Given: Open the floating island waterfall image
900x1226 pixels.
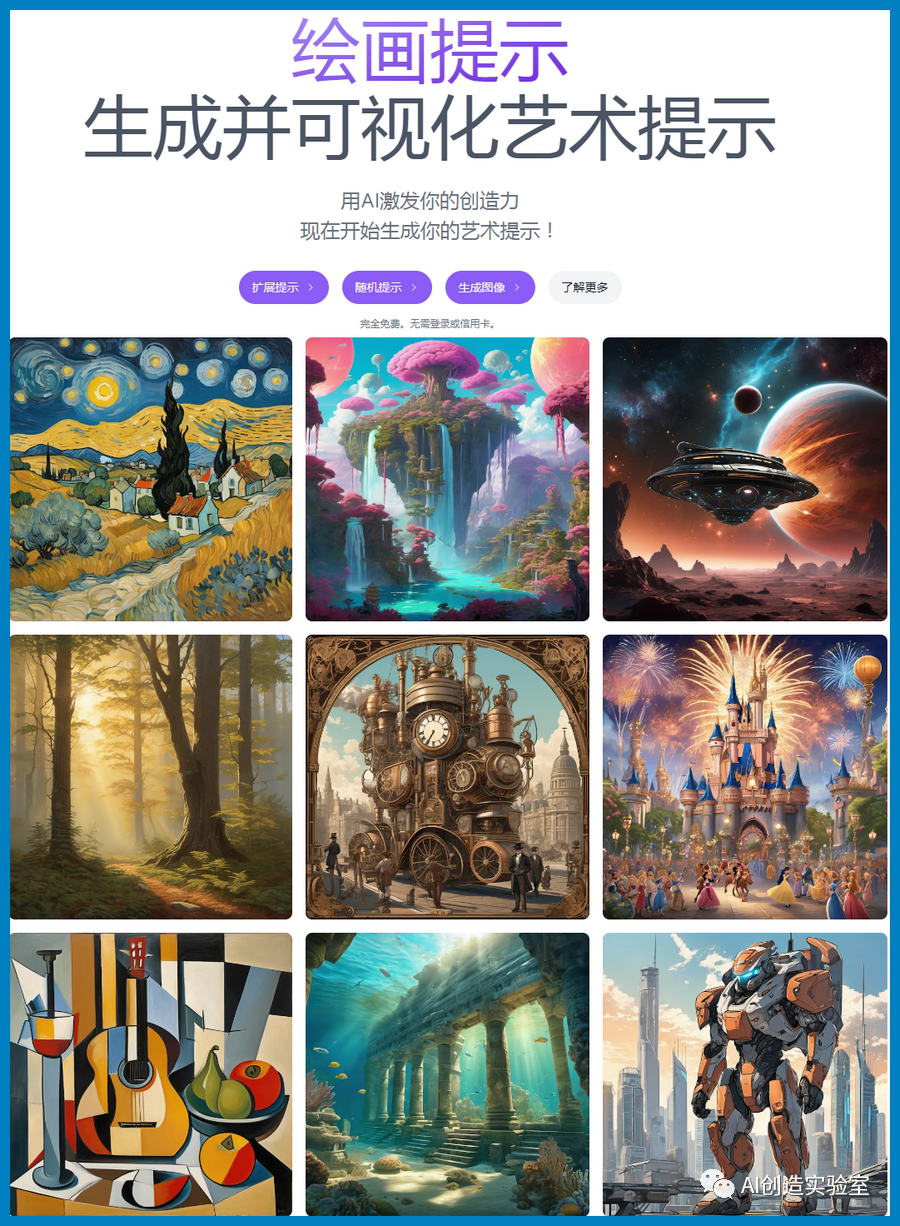Looking at the screenshot, I should (x=447, y=479).
